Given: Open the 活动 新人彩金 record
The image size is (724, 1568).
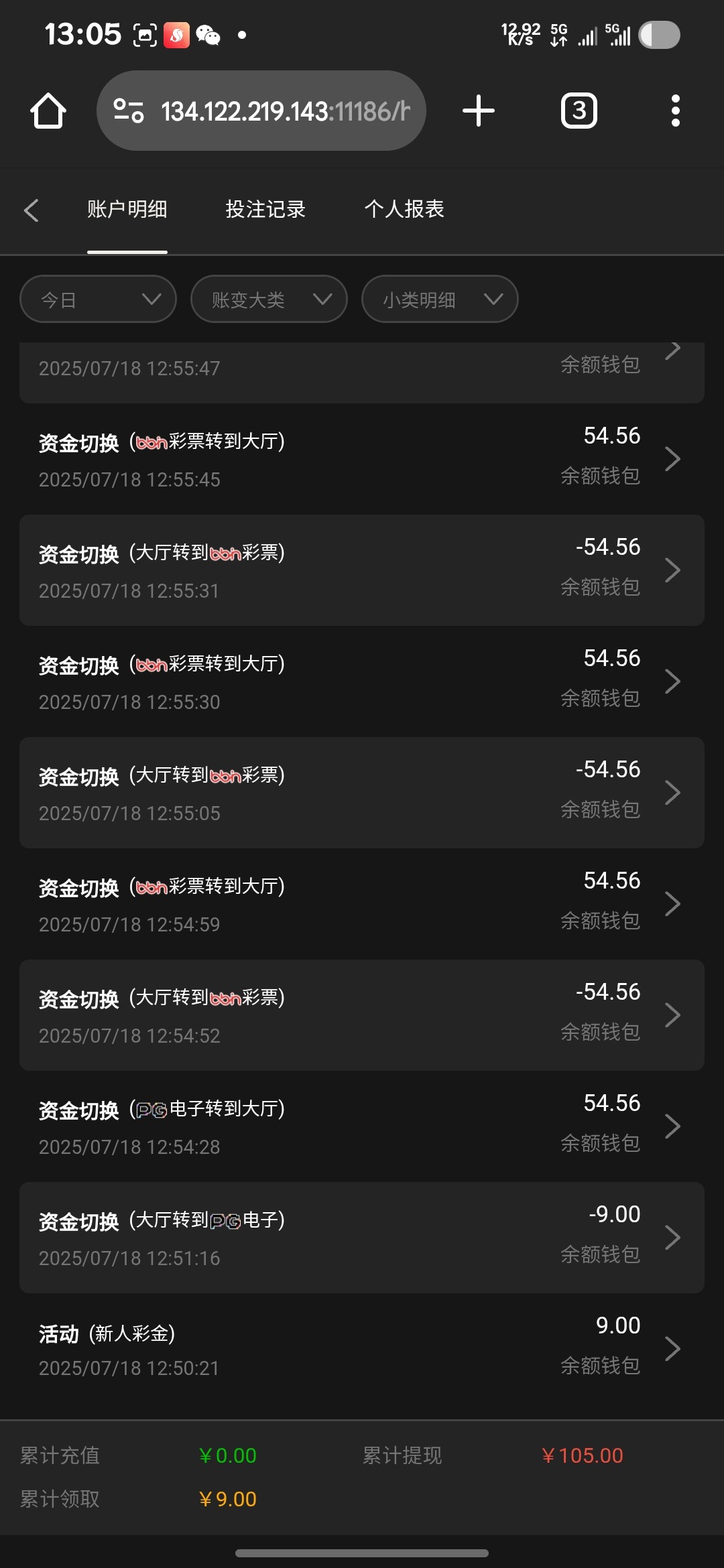Looking at the screenshot, I should click(x=362, y=1348).
